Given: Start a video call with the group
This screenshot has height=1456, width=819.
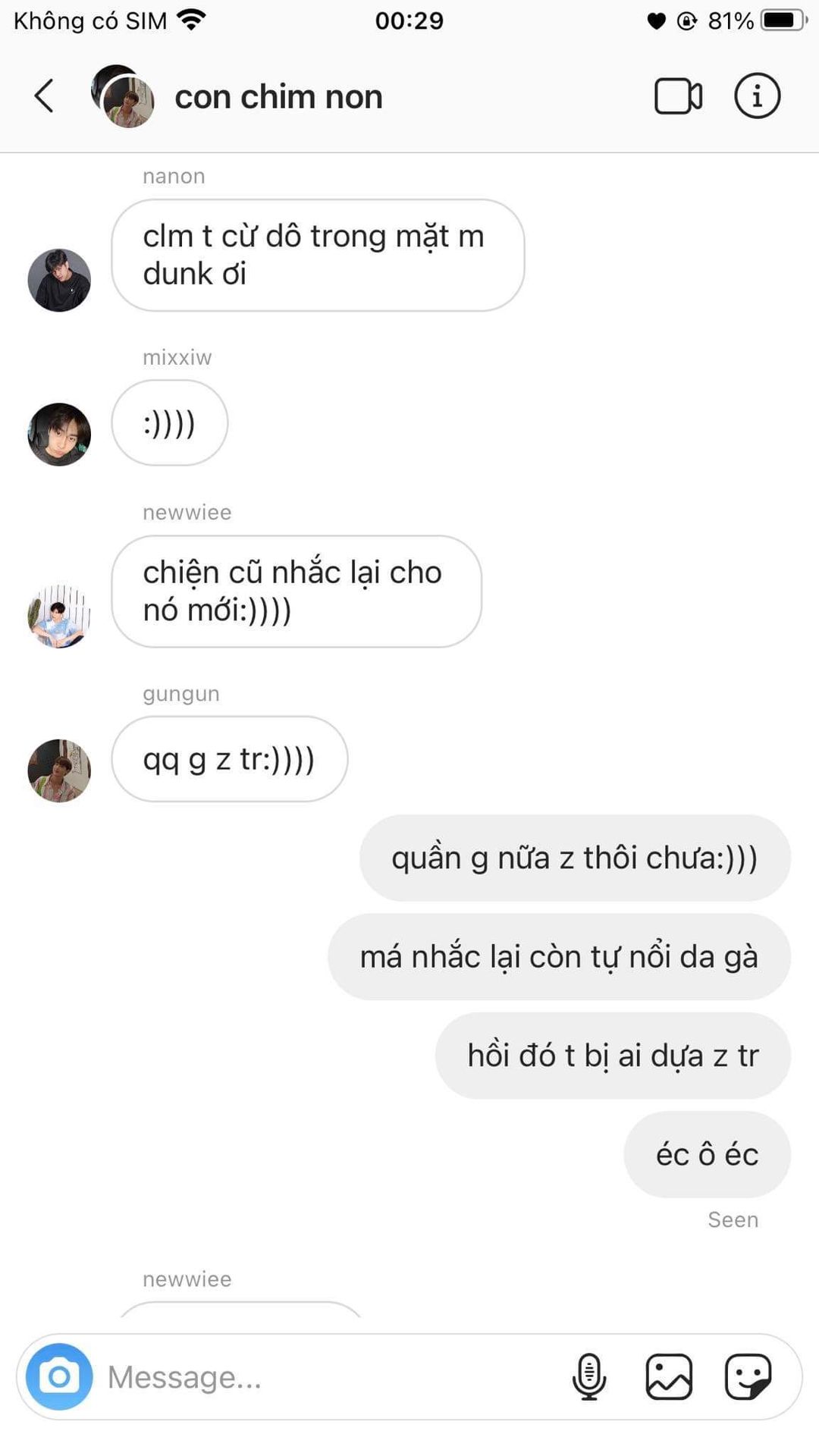Looking at the screenshot, I should pos(678,96).
